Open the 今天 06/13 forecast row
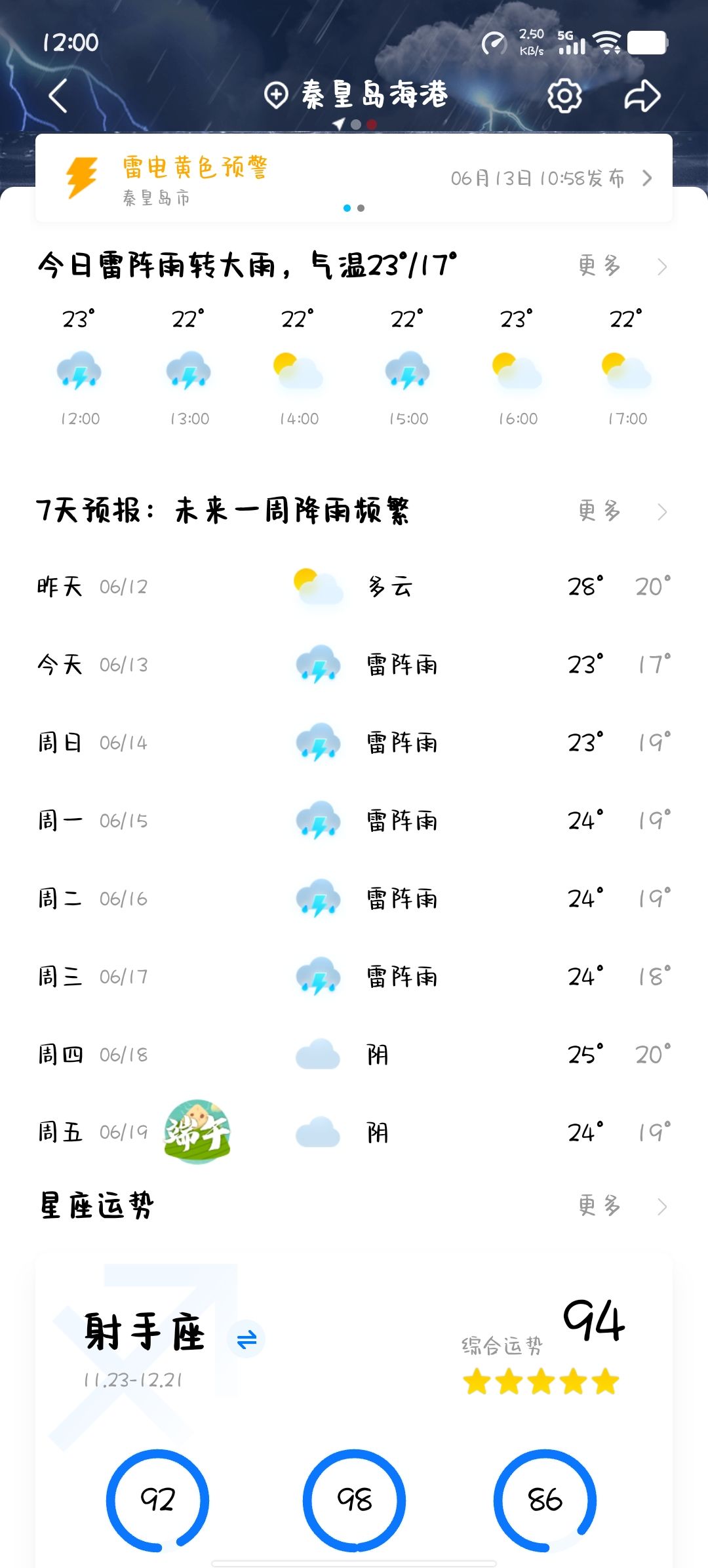Image resolution: width=708 pixels, height=1568 pixels. pyautogui.click(x=354, y=665)
